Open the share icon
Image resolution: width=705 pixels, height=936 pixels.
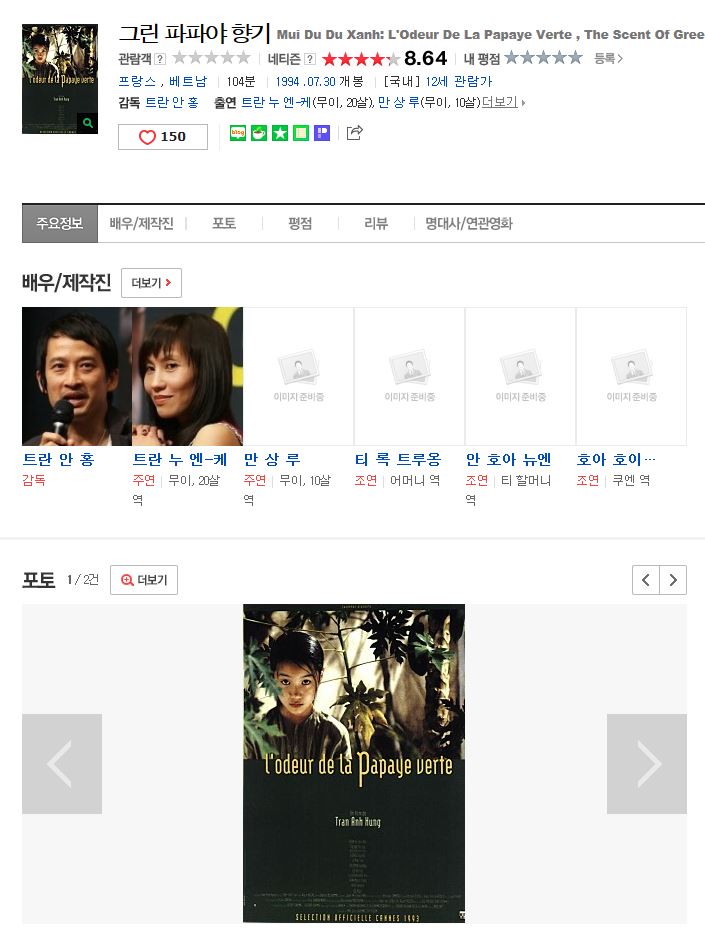click(x=353, y=133)
